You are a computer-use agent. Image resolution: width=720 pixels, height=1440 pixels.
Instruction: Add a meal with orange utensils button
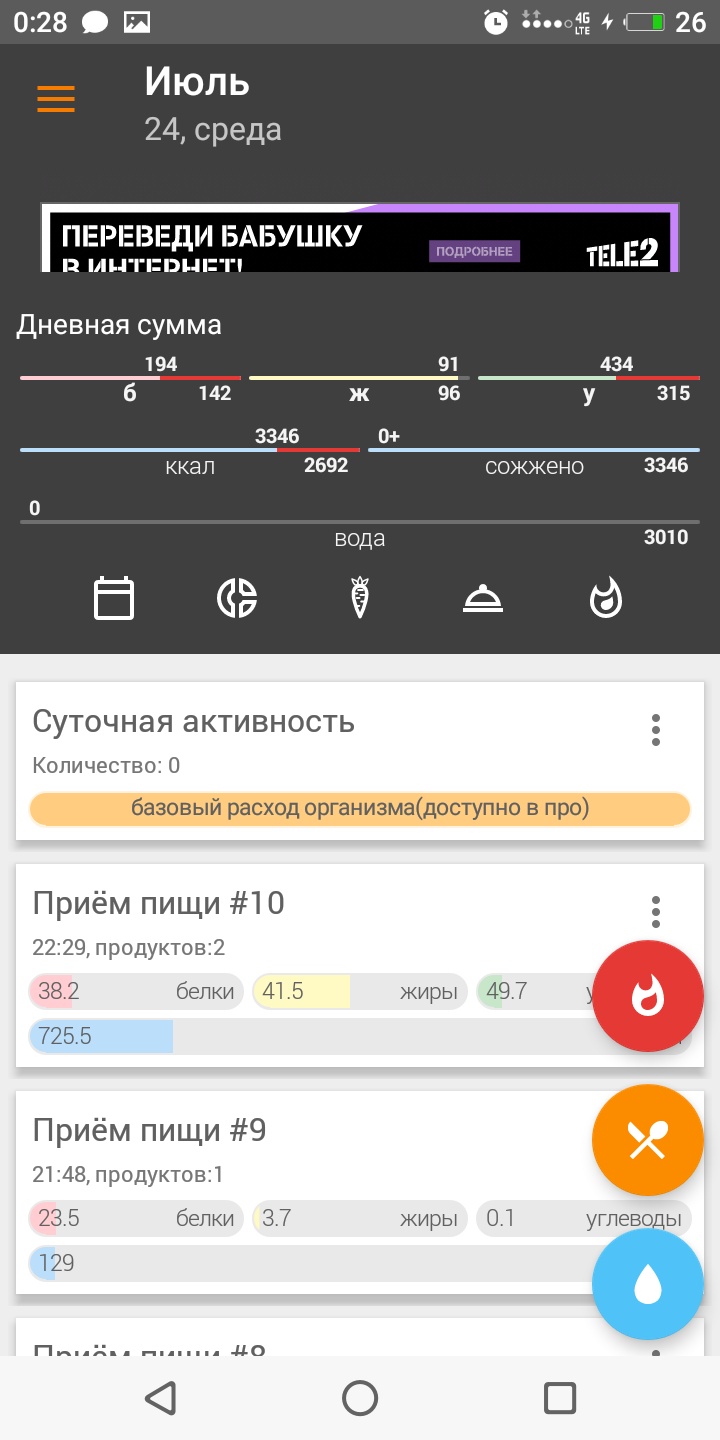pyautogui.click(x=648, y=1140)
